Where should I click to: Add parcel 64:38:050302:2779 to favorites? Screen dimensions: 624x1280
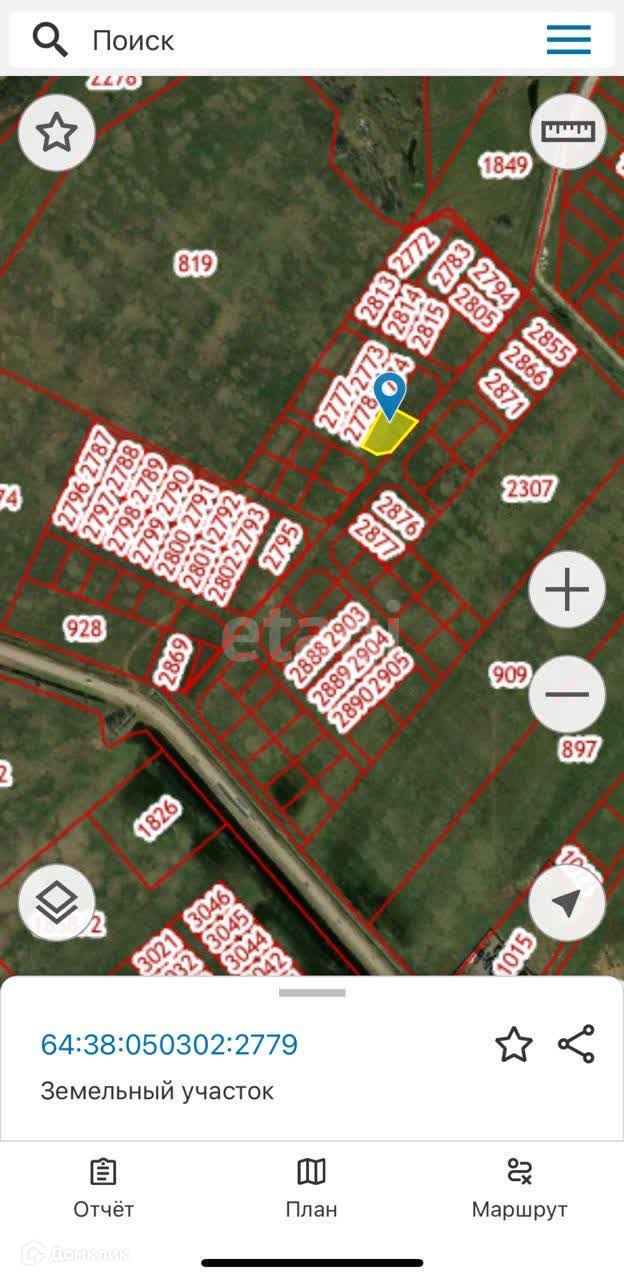(514, 1044)
